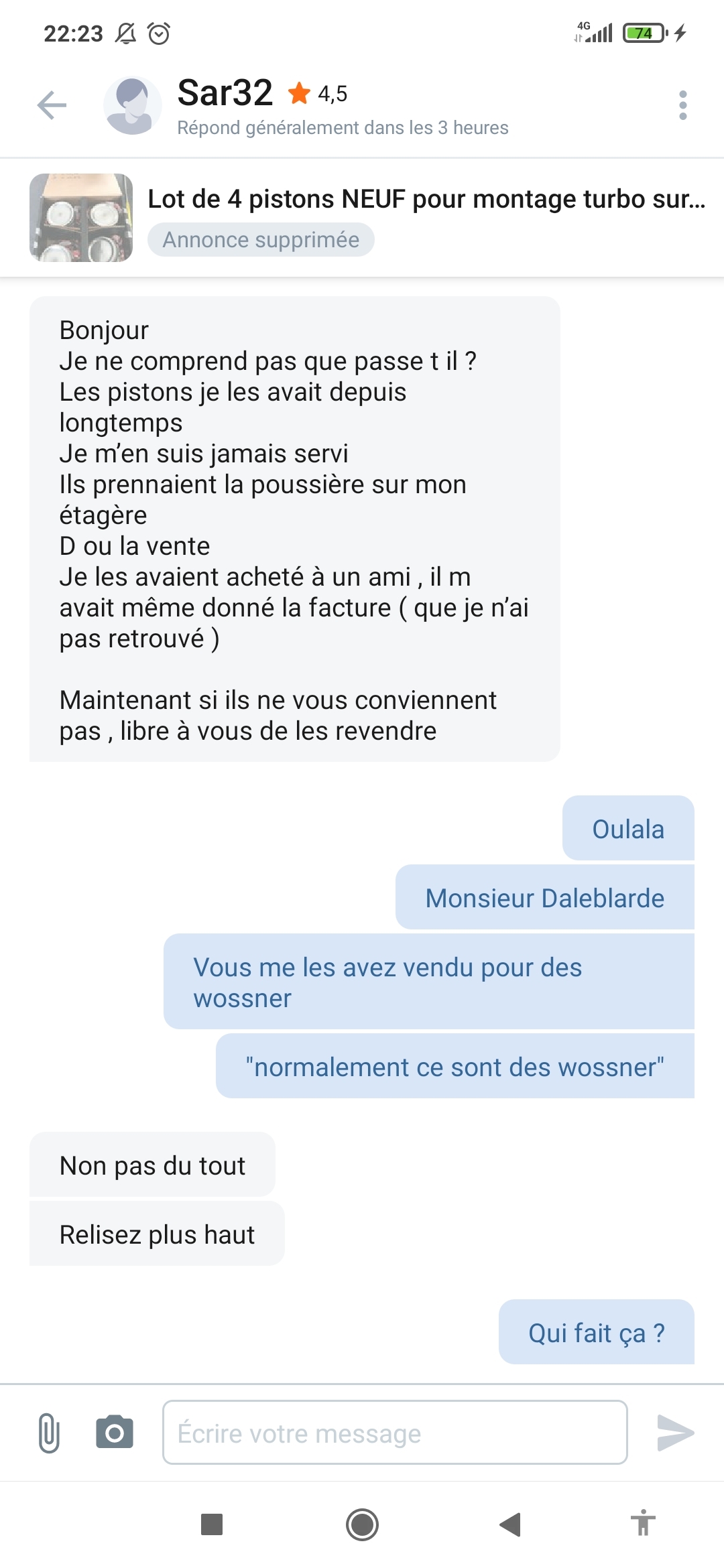Open Sar32's profile from the avatar
This screenshot has height=1568, width=724.
(132, 105)
